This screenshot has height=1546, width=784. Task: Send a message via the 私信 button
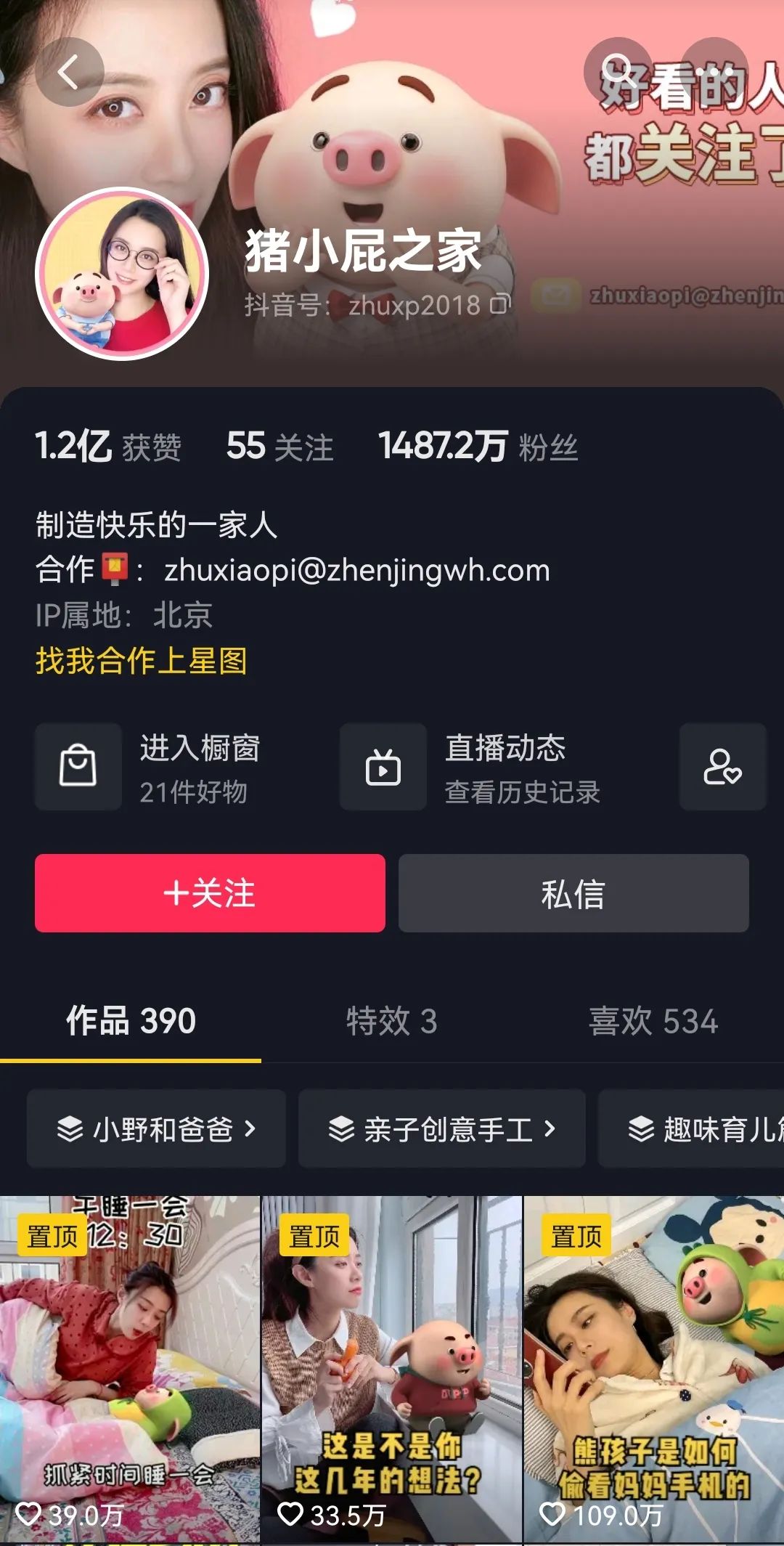tap(574, 895)
